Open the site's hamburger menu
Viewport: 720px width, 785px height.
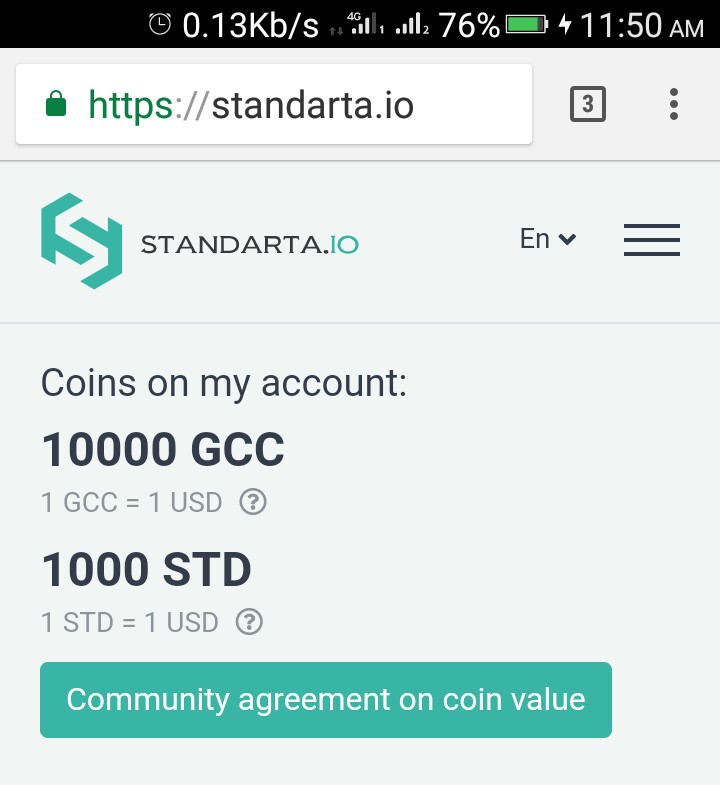pos(652,240)
